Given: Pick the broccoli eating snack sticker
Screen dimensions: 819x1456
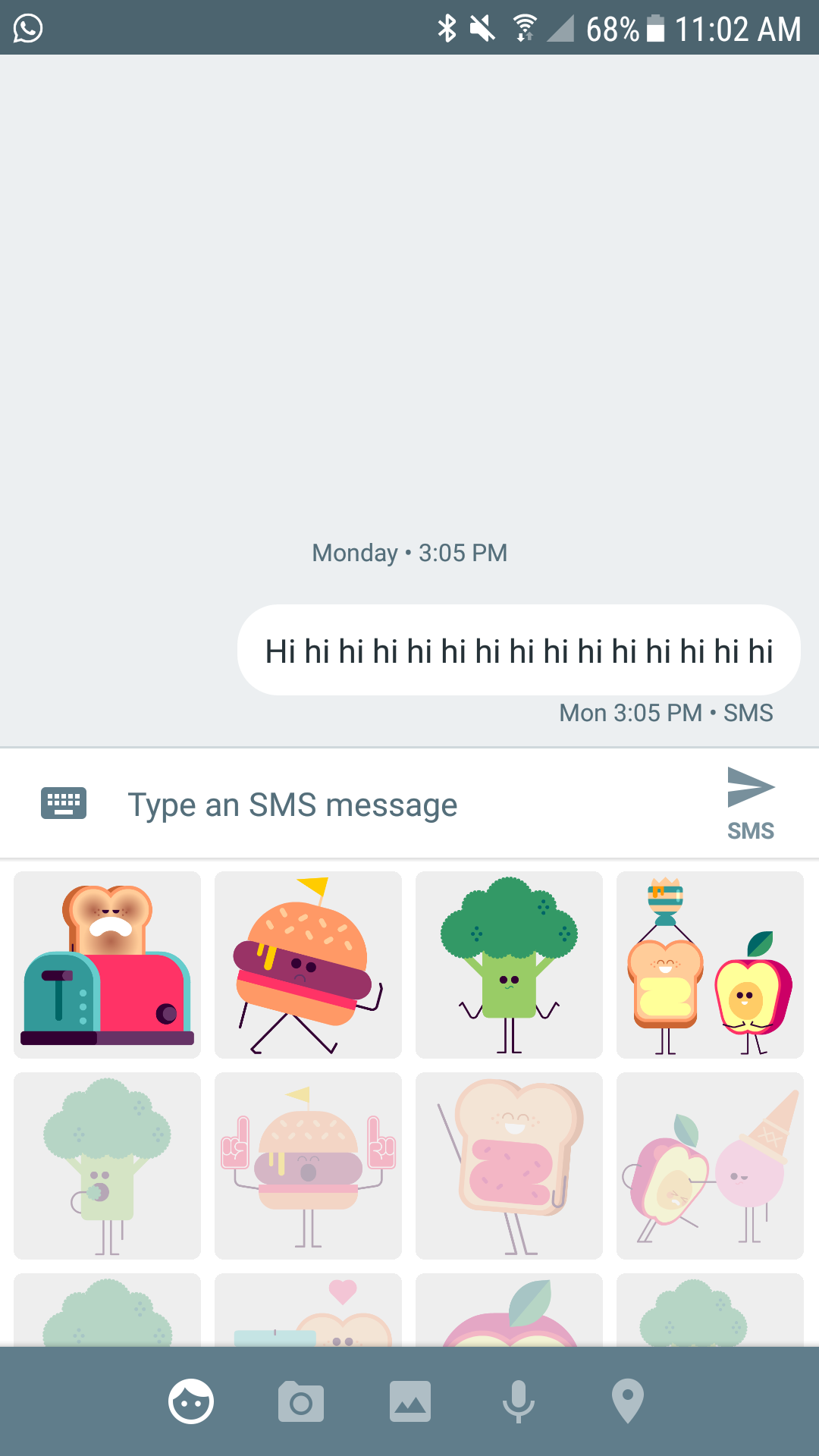Looking at the screenshot, I should tap(106, 1166).
